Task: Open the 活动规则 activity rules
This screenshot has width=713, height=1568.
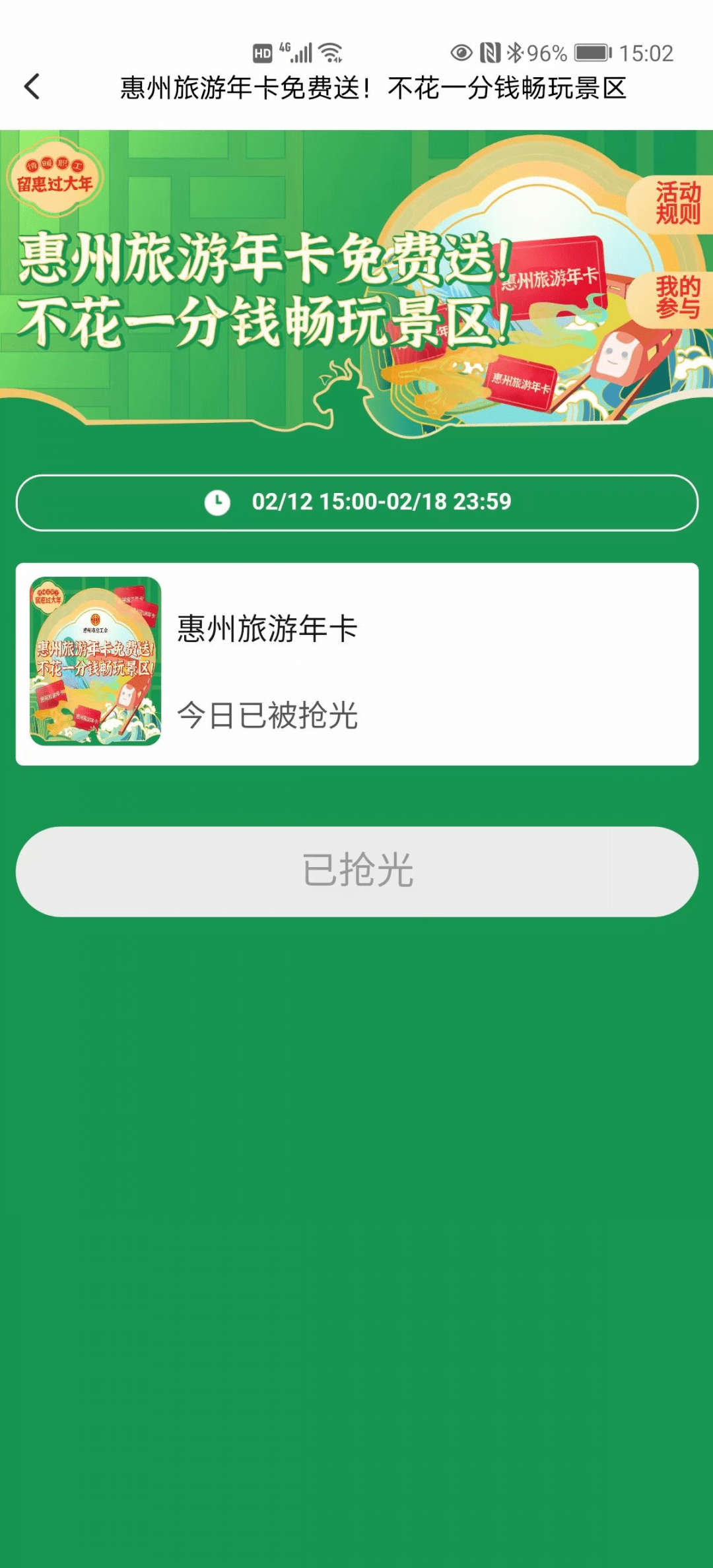Action: (x=676, y=203)
